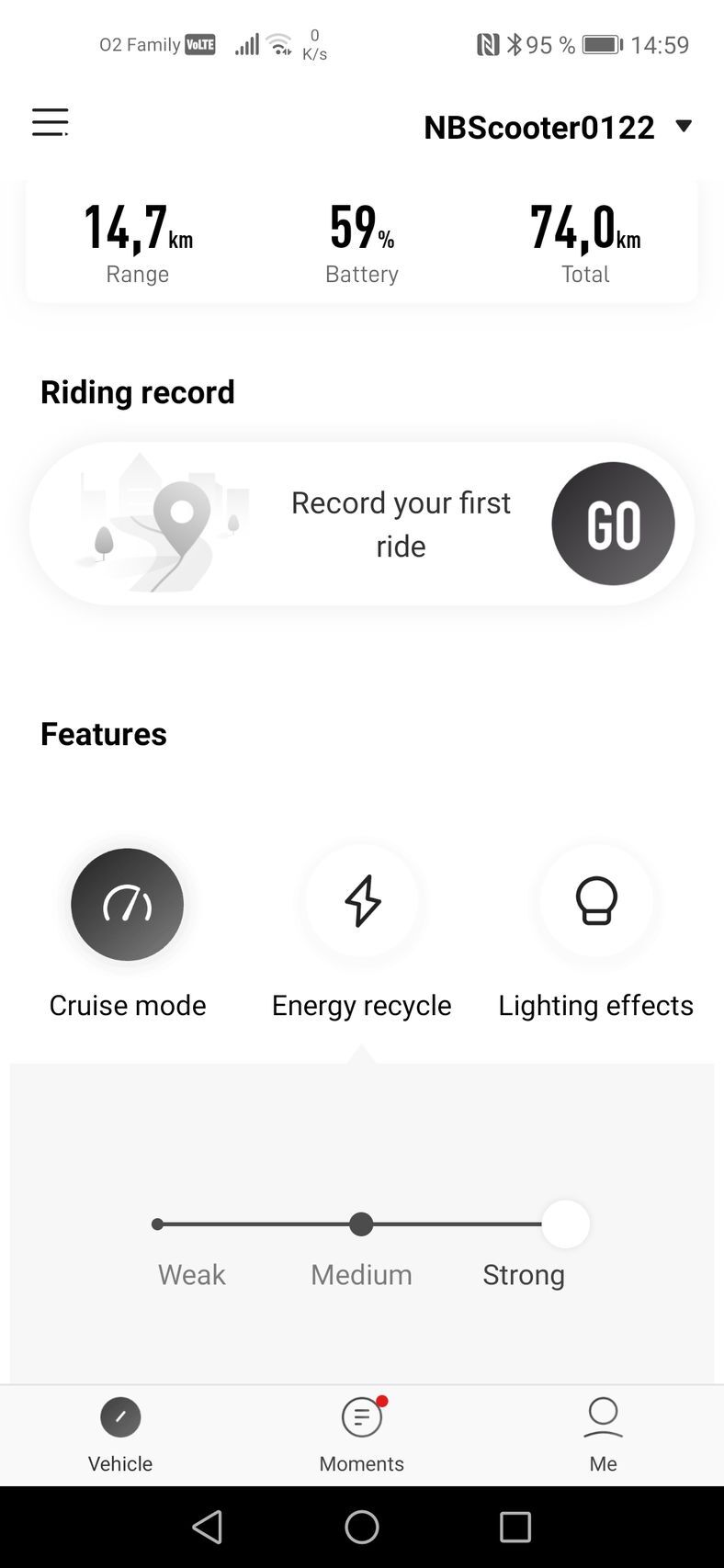
Task: Go to the Me tab
Action: click(603, 1432)
